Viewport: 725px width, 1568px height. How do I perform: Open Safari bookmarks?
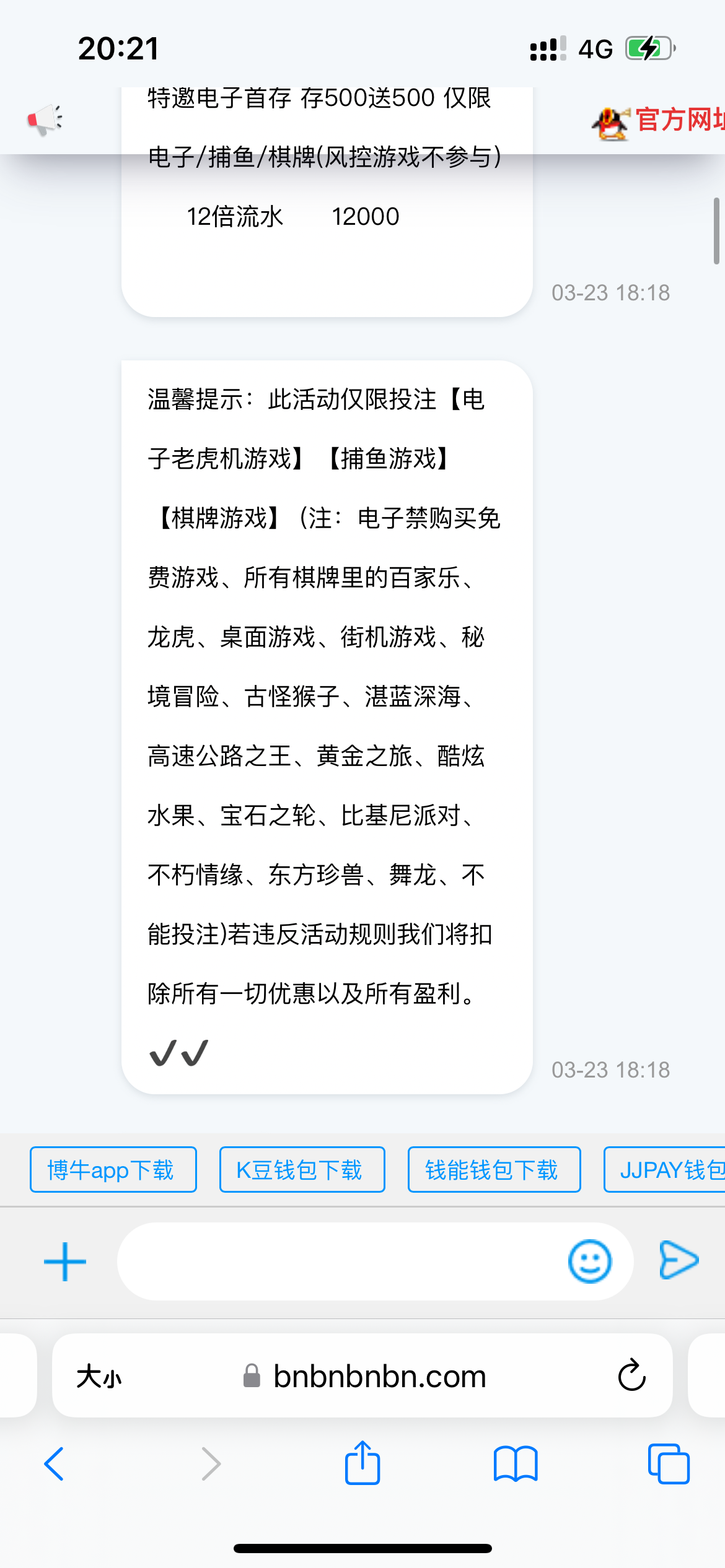pos(516,1464)
